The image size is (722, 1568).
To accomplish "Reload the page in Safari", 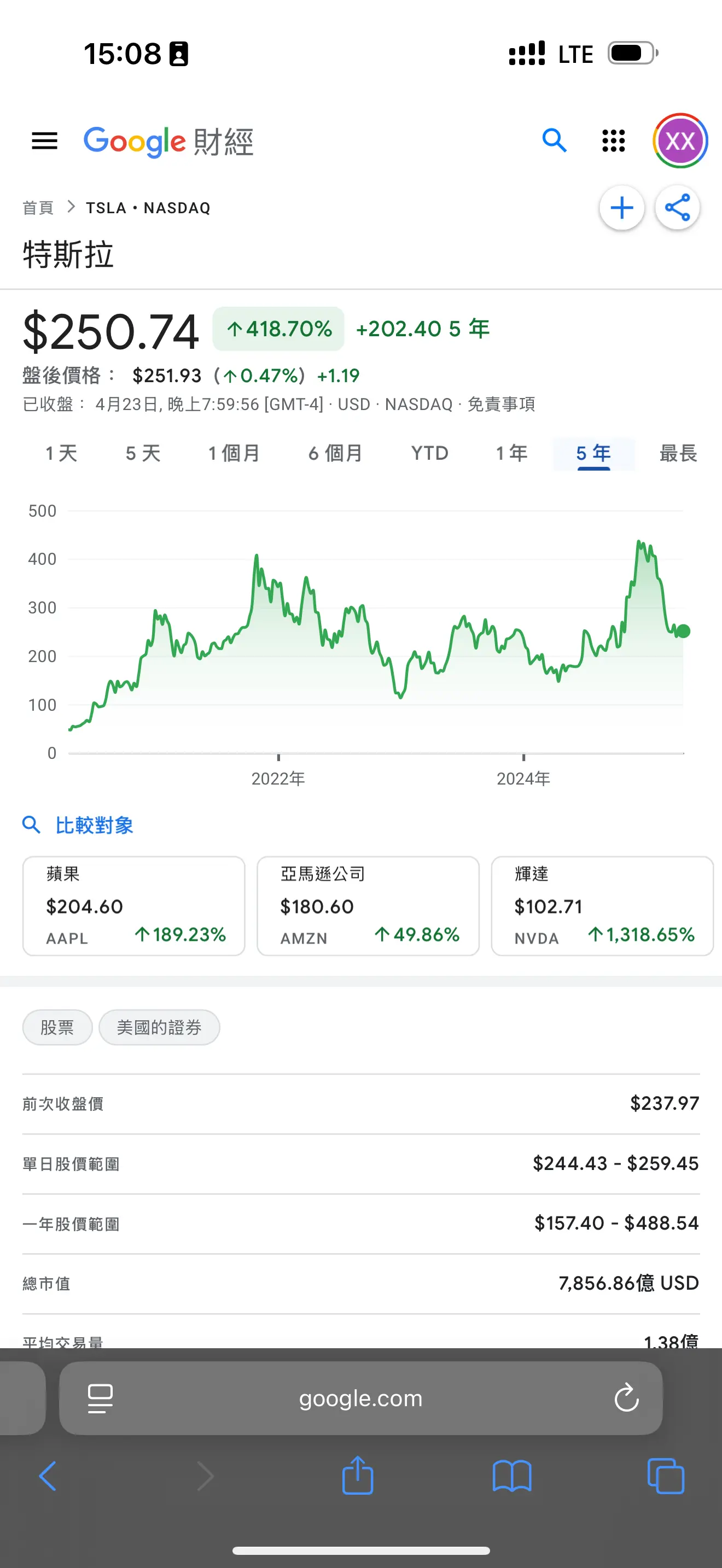I will pyautogui.click(x=626, y=1398).
